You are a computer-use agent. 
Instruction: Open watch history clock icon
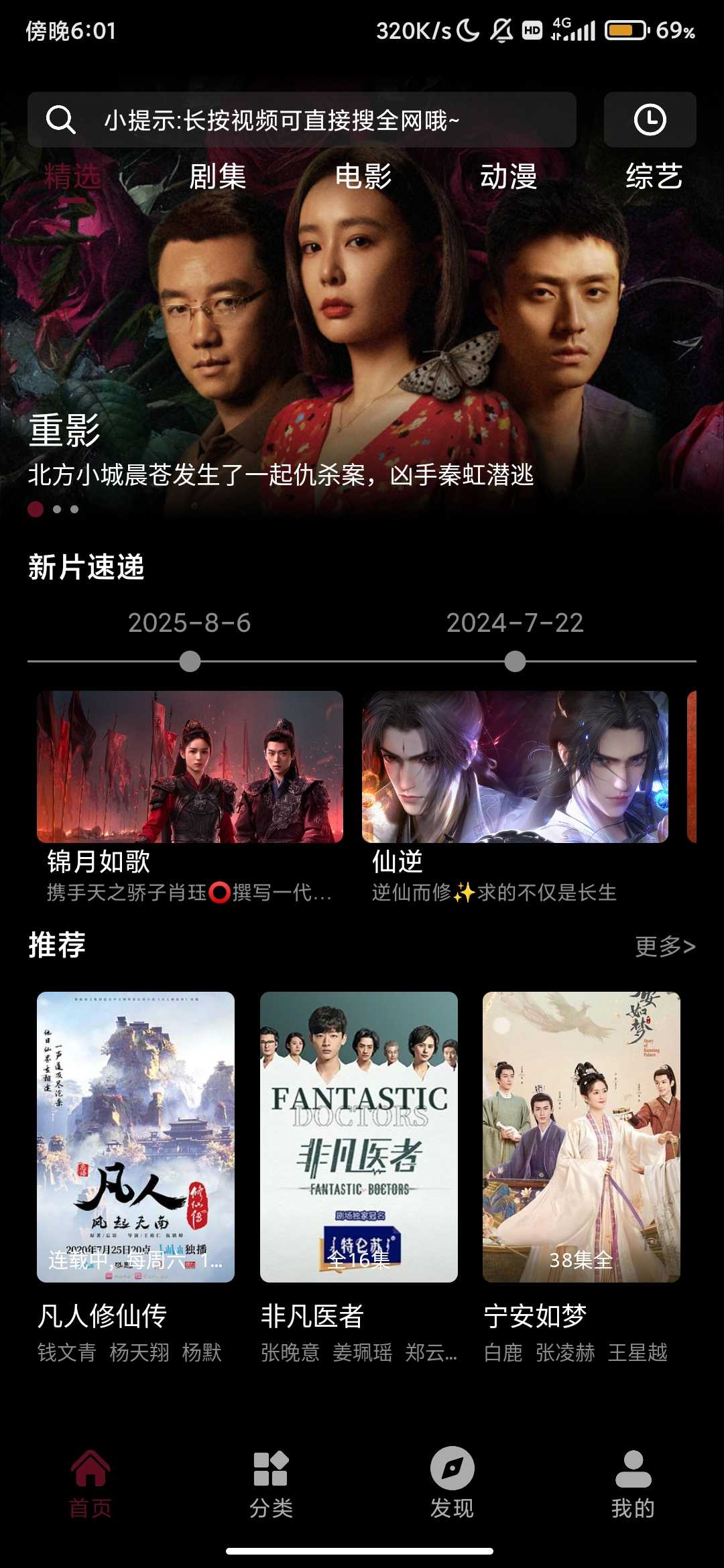click(x=650, y=120)
